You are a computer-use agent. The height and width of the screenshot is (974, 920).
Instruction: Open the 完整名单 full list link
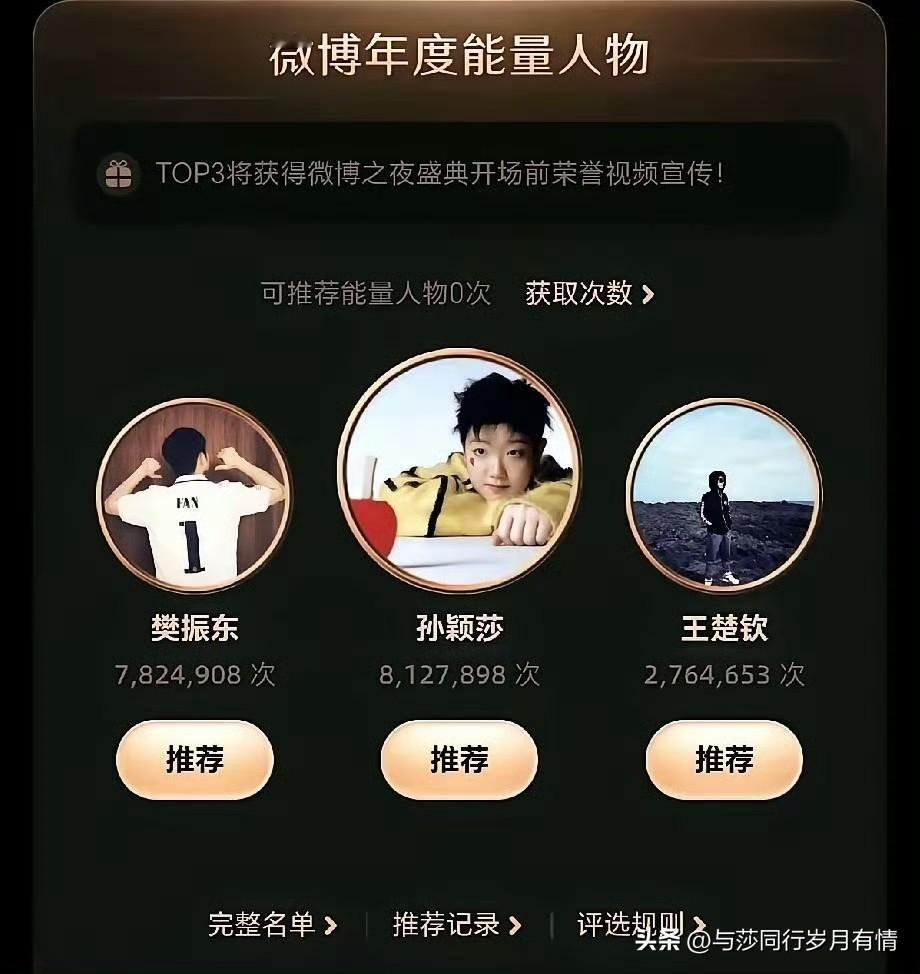263,926
